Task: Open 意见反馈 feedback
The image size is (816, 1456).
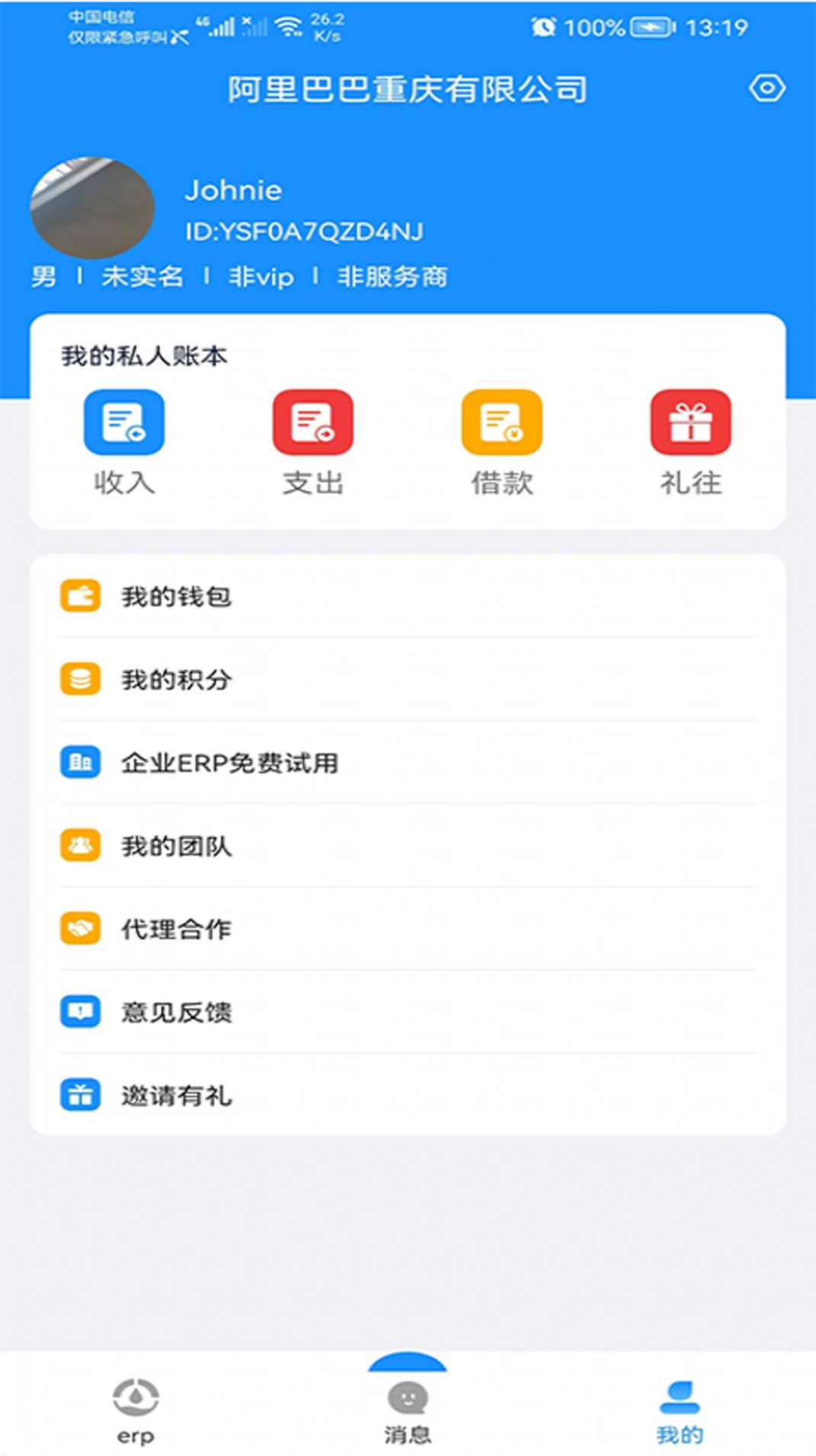Action: pos(408,1012)
